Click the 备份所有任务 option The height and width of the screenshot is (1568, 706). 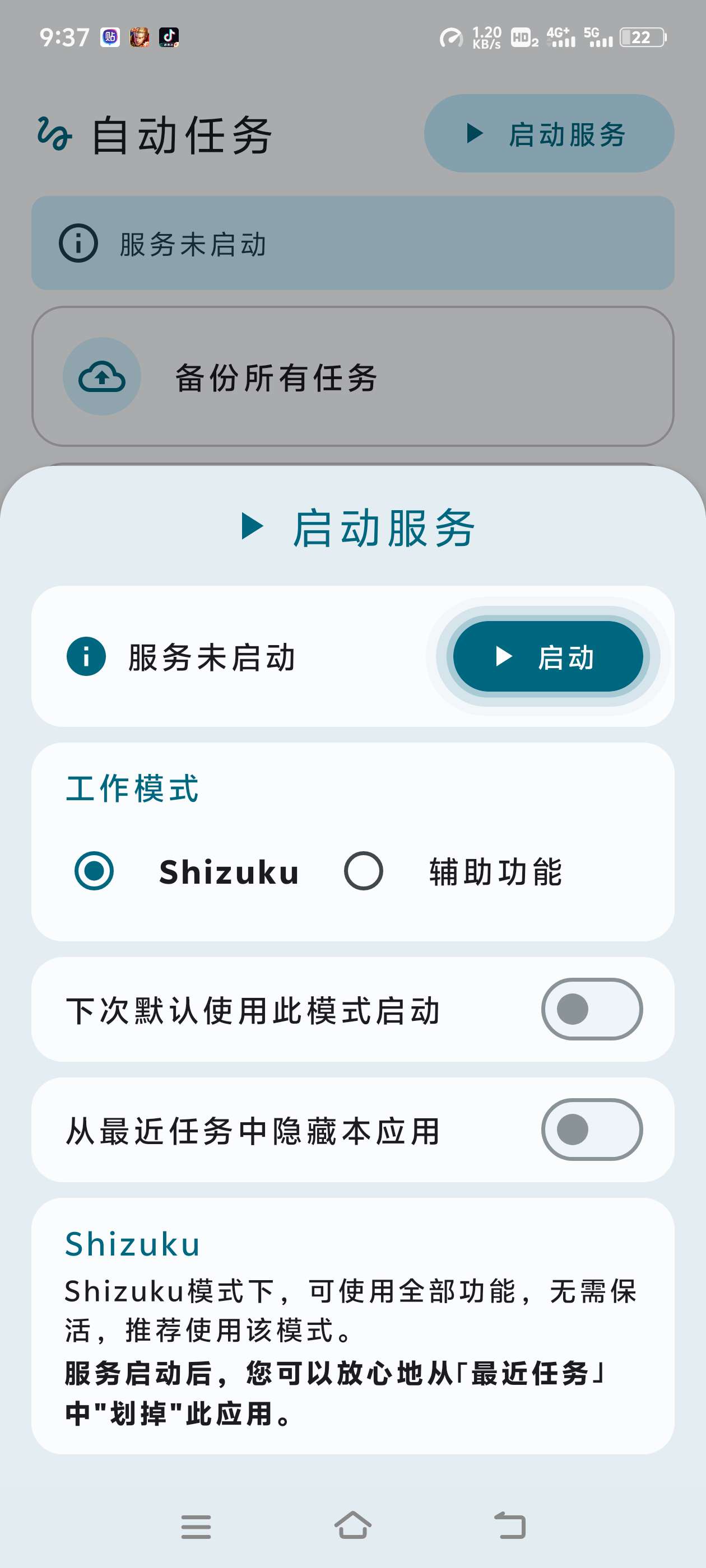[275, 377]
